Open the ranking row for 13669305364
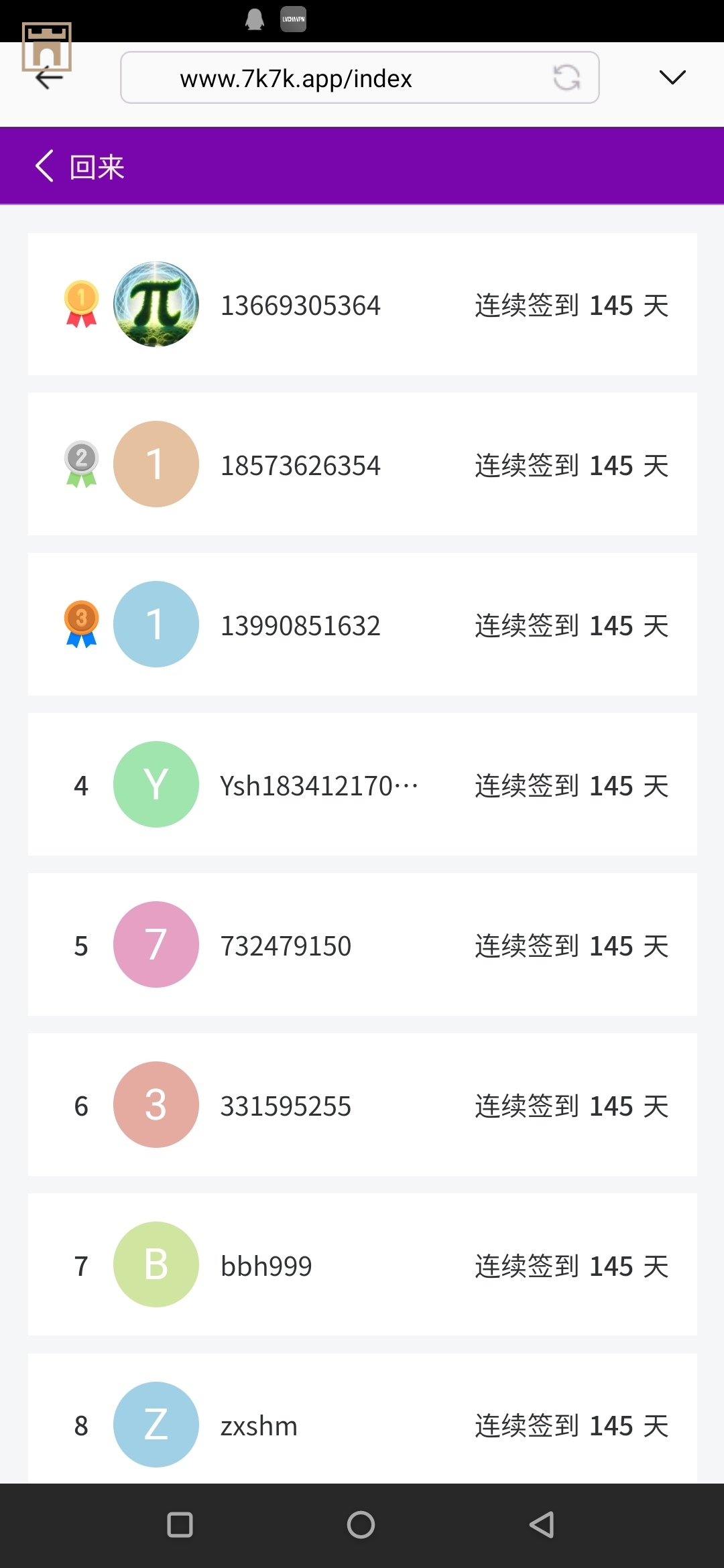Viewport: 724px width, 1568px height. coord(362,305)
